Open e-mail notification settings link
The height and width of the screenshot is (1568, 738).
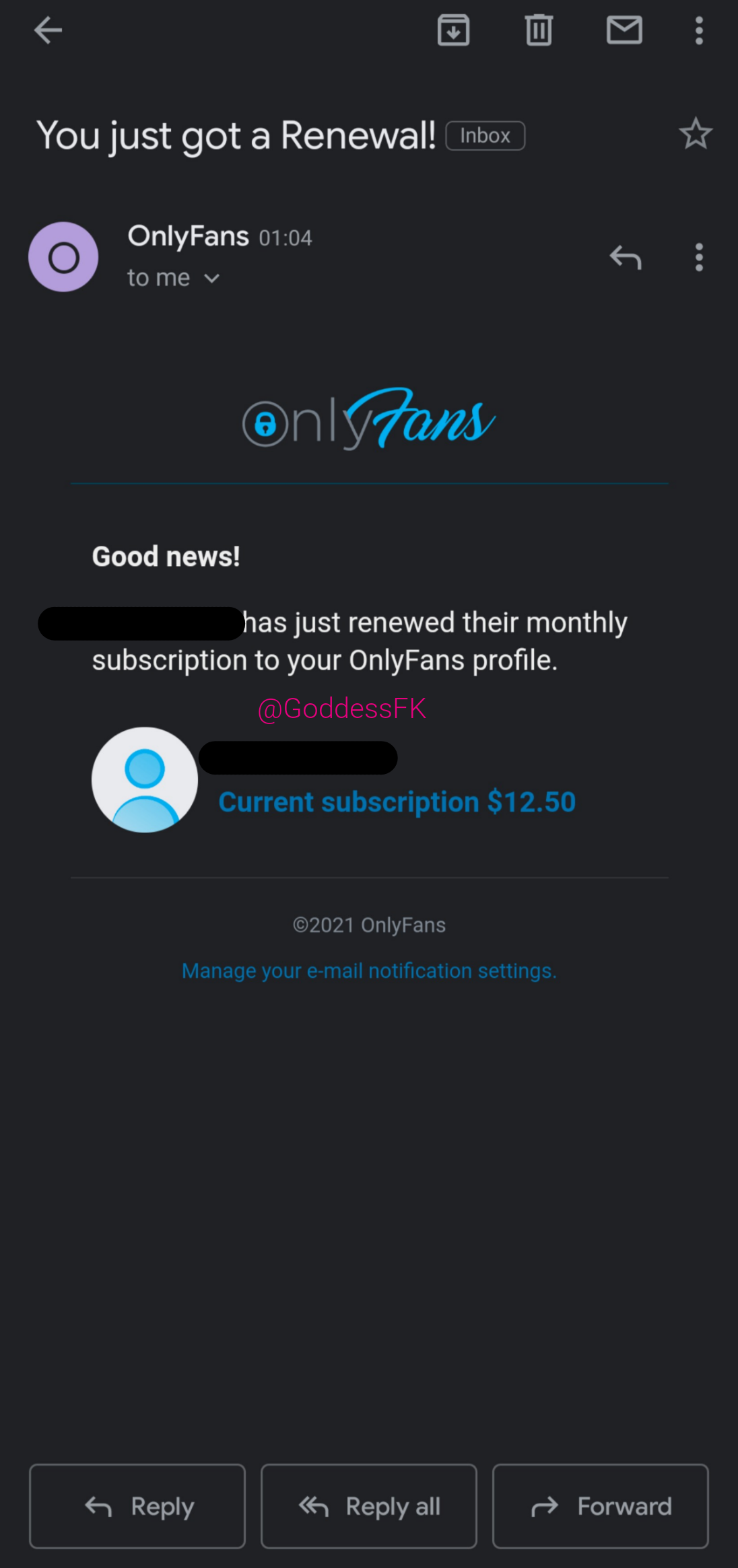[369, 970]
